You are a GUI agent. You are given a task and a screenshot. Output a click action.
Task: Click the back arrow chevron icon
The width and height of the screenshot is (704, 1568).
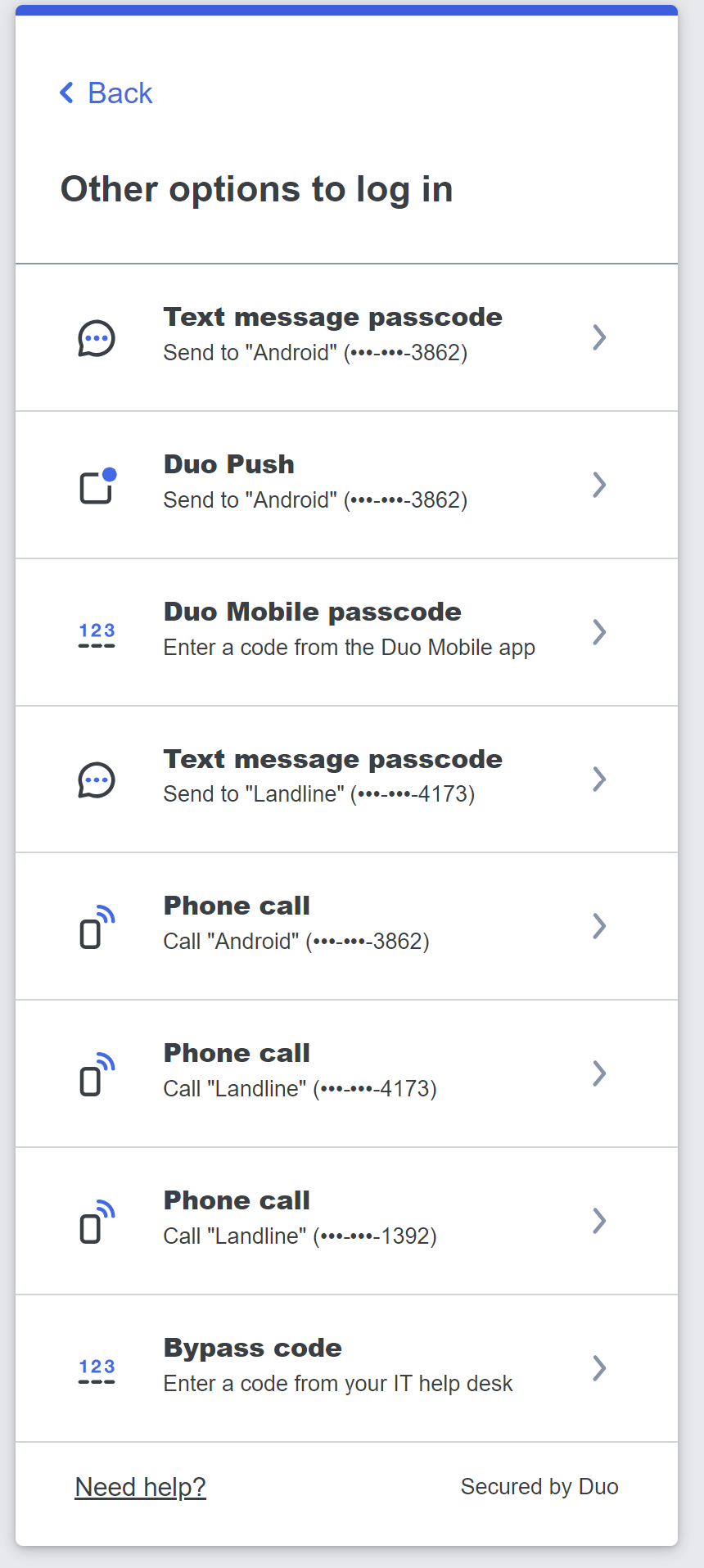tap(65, 93)
